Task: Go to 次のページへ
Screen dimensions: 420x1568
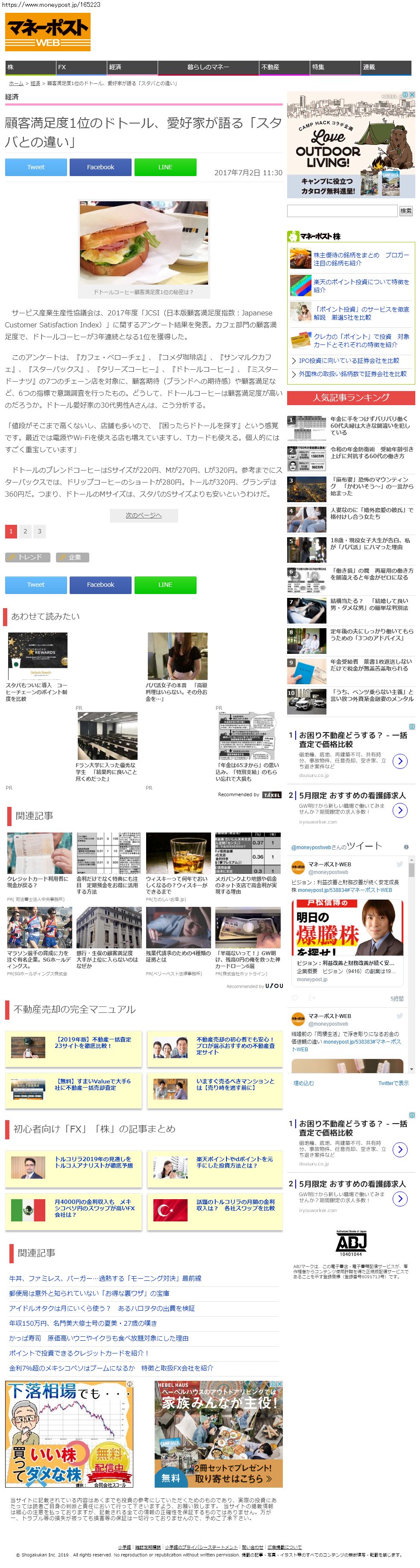Action: point(144,515)
